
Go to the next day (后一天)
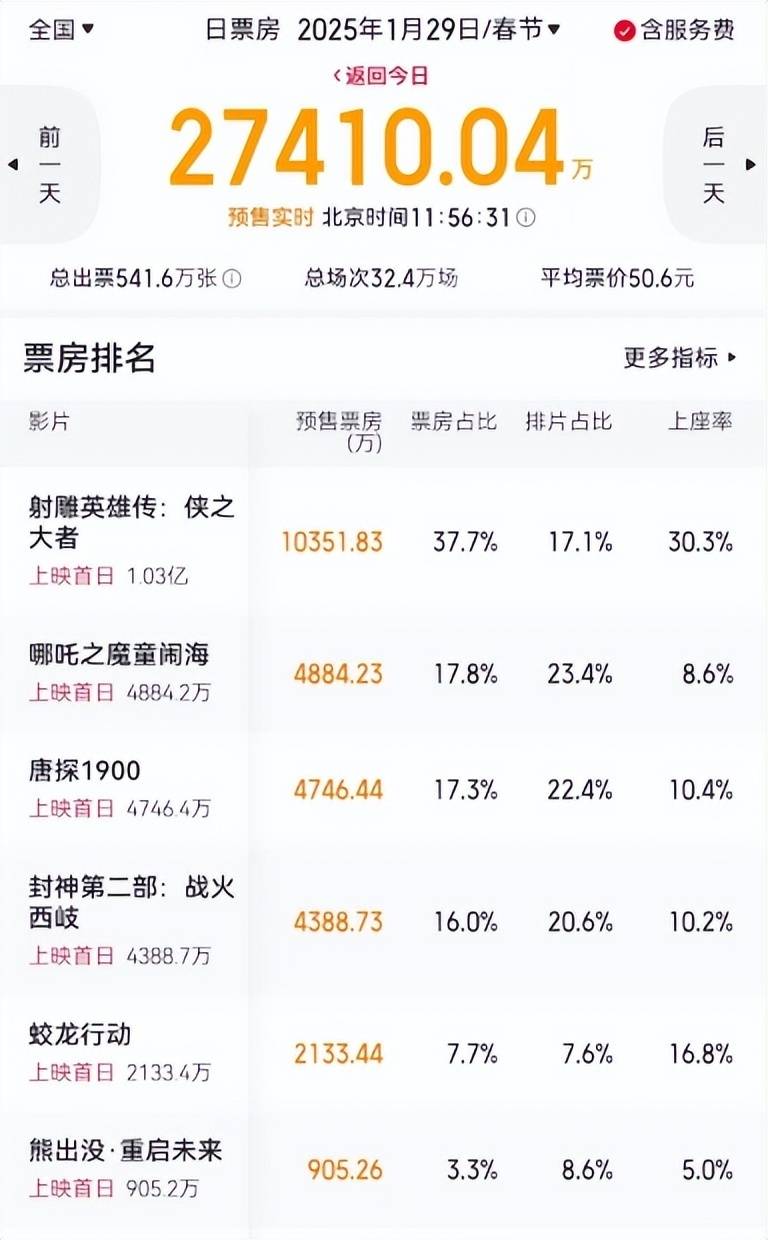click(x=715, y=164)
